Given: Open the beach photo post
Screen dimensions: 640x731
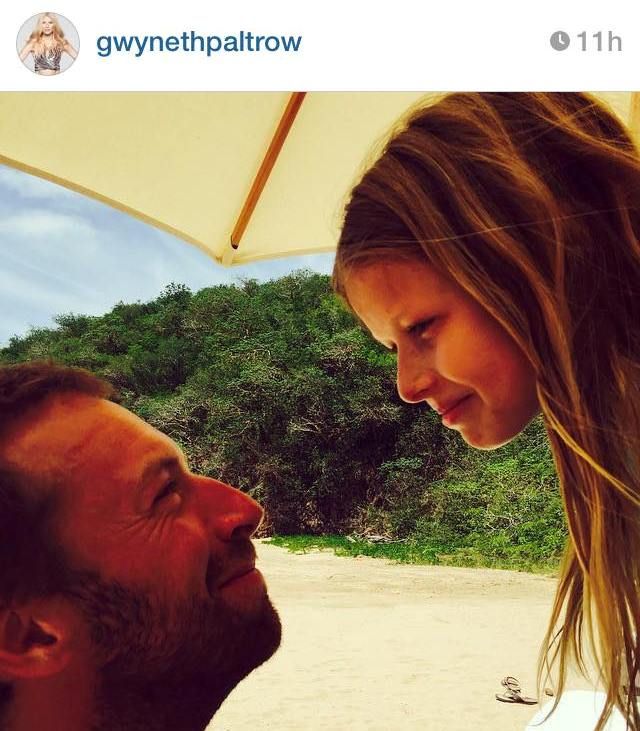Looking at the screenshot, I should [x=320, y=410].
